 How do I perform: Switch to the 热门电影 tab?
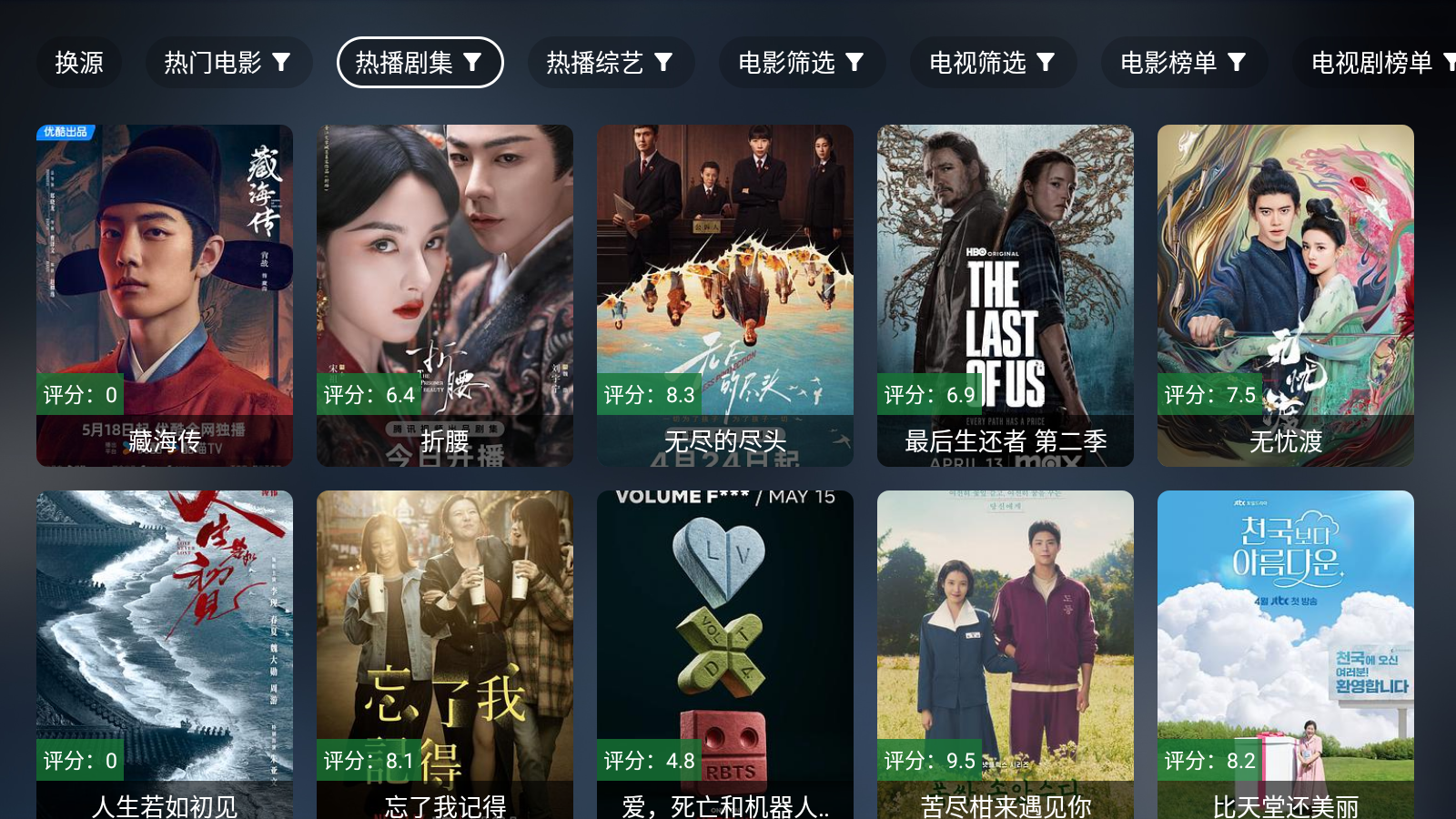[228, 63]
